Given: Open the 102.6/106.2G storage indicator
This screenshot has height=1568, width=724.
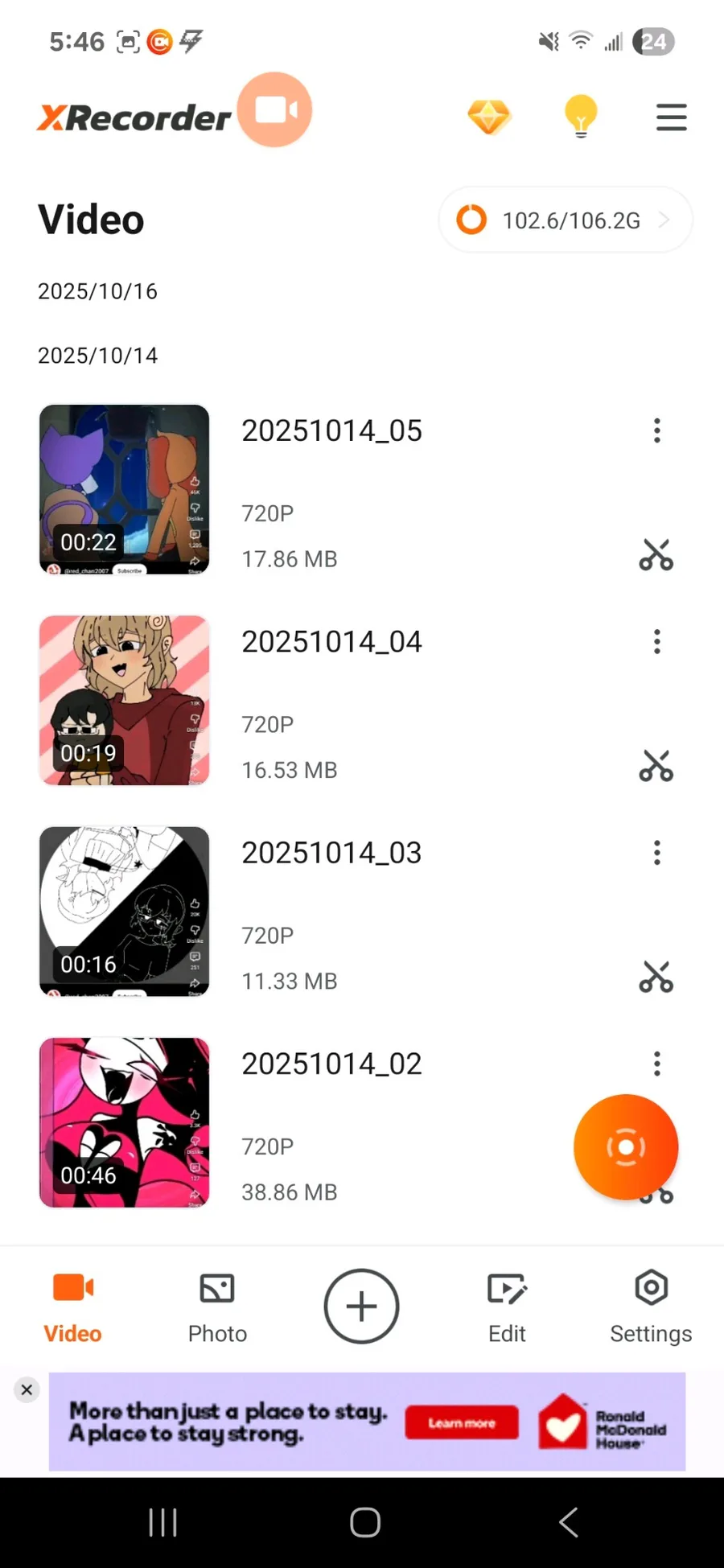Looking at the screenshot, I should pos(565,220).
